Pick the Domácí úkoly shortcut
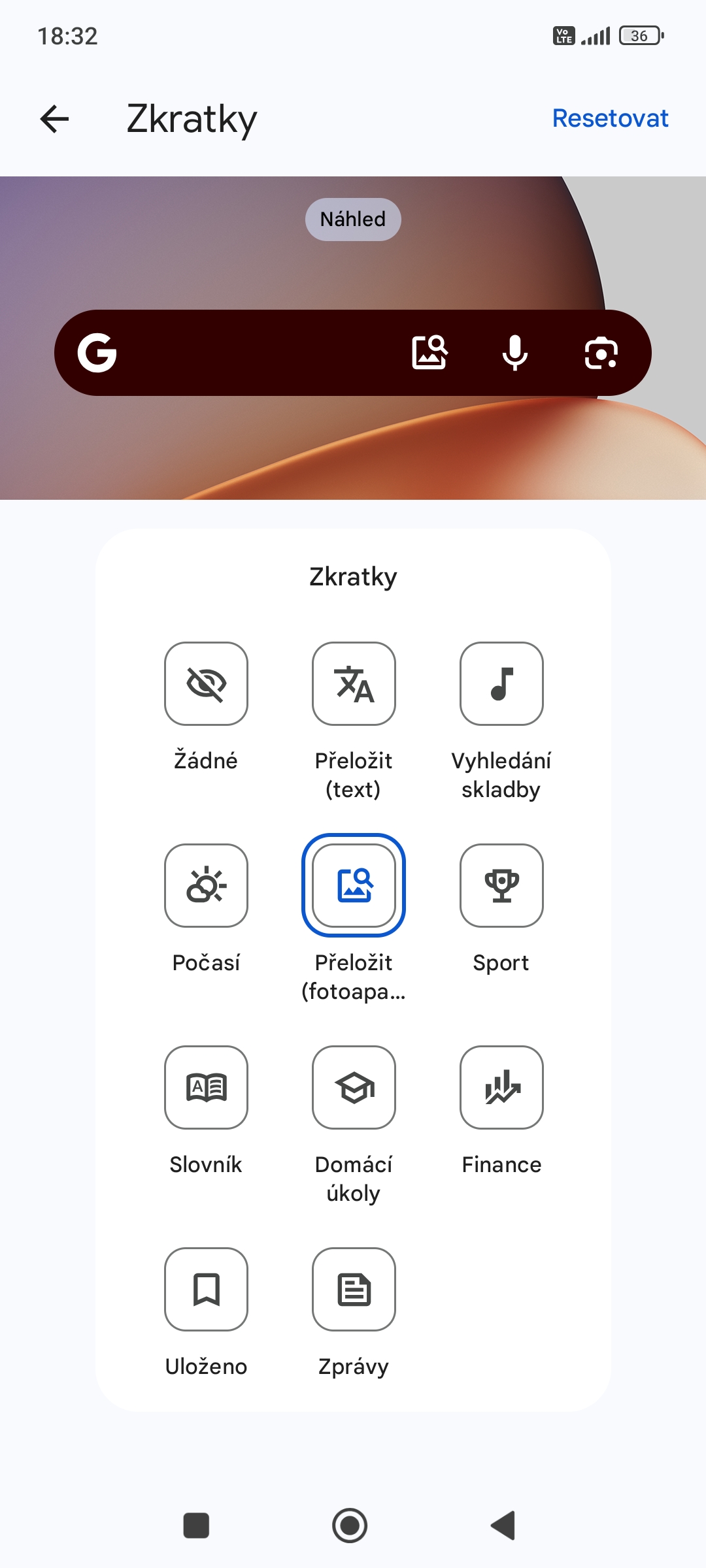This screenshot has height=1568, width=706. tap(354, 1087)
